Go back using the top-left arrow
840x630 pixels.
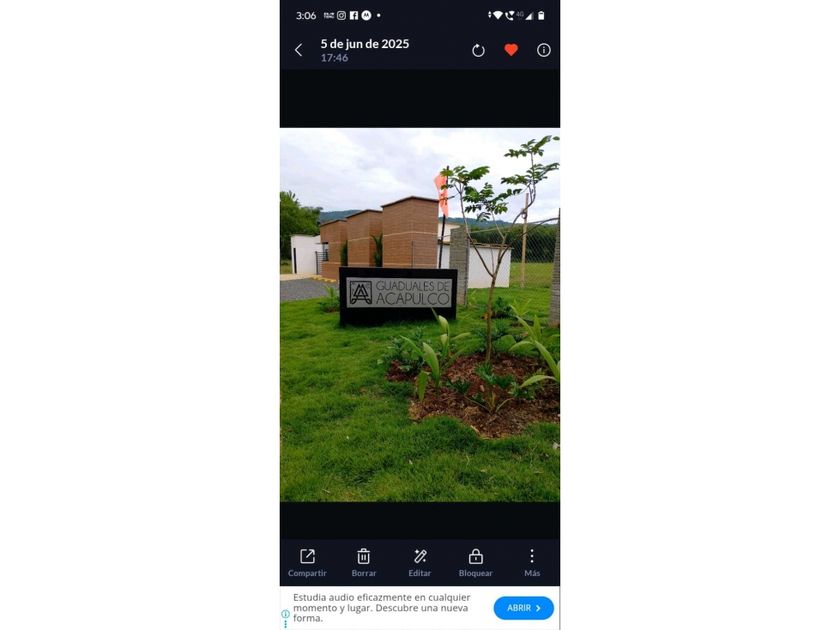pos(298,50)
